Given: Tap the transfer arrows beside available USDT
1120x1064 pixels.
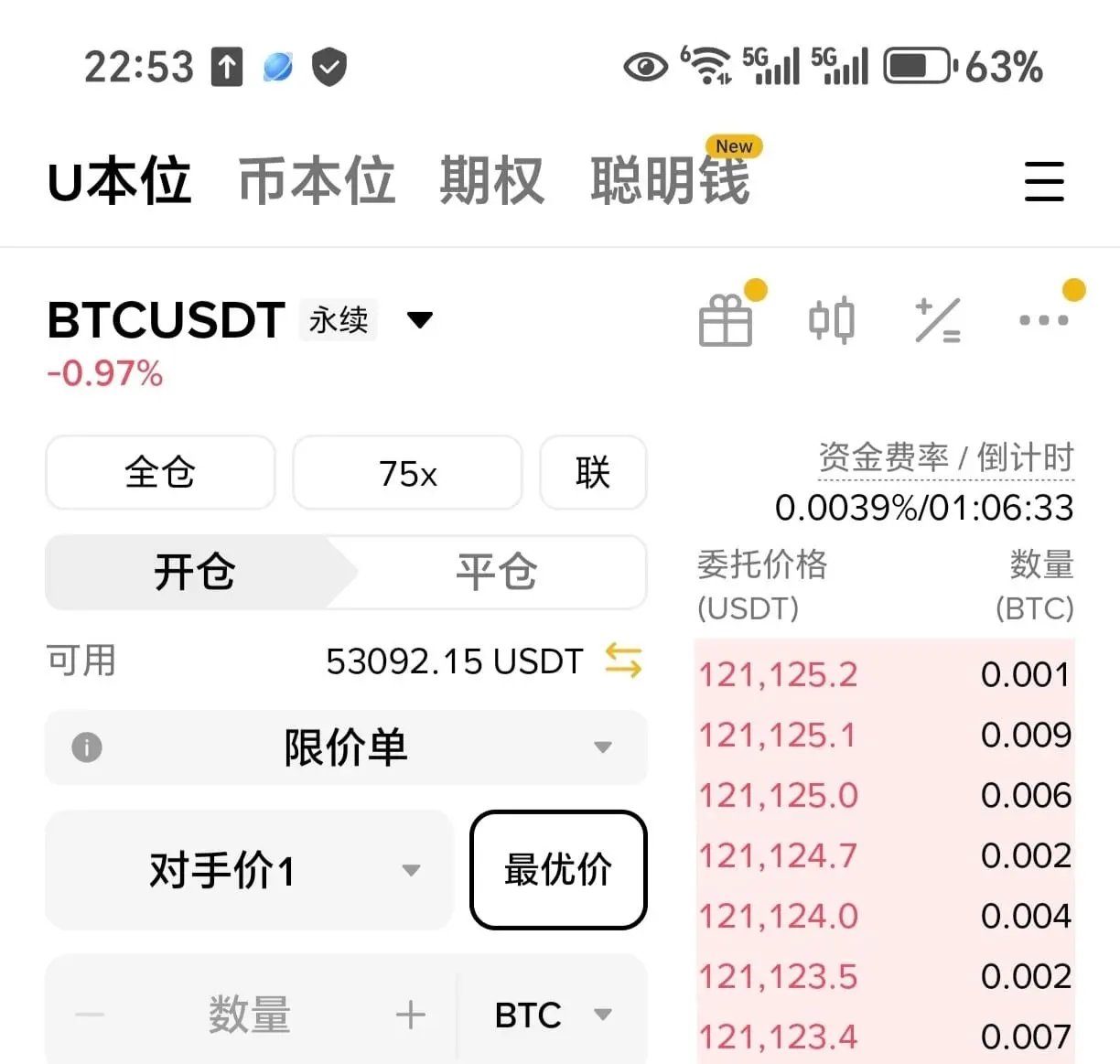Looking at the screenshot, I should point(623,661).
